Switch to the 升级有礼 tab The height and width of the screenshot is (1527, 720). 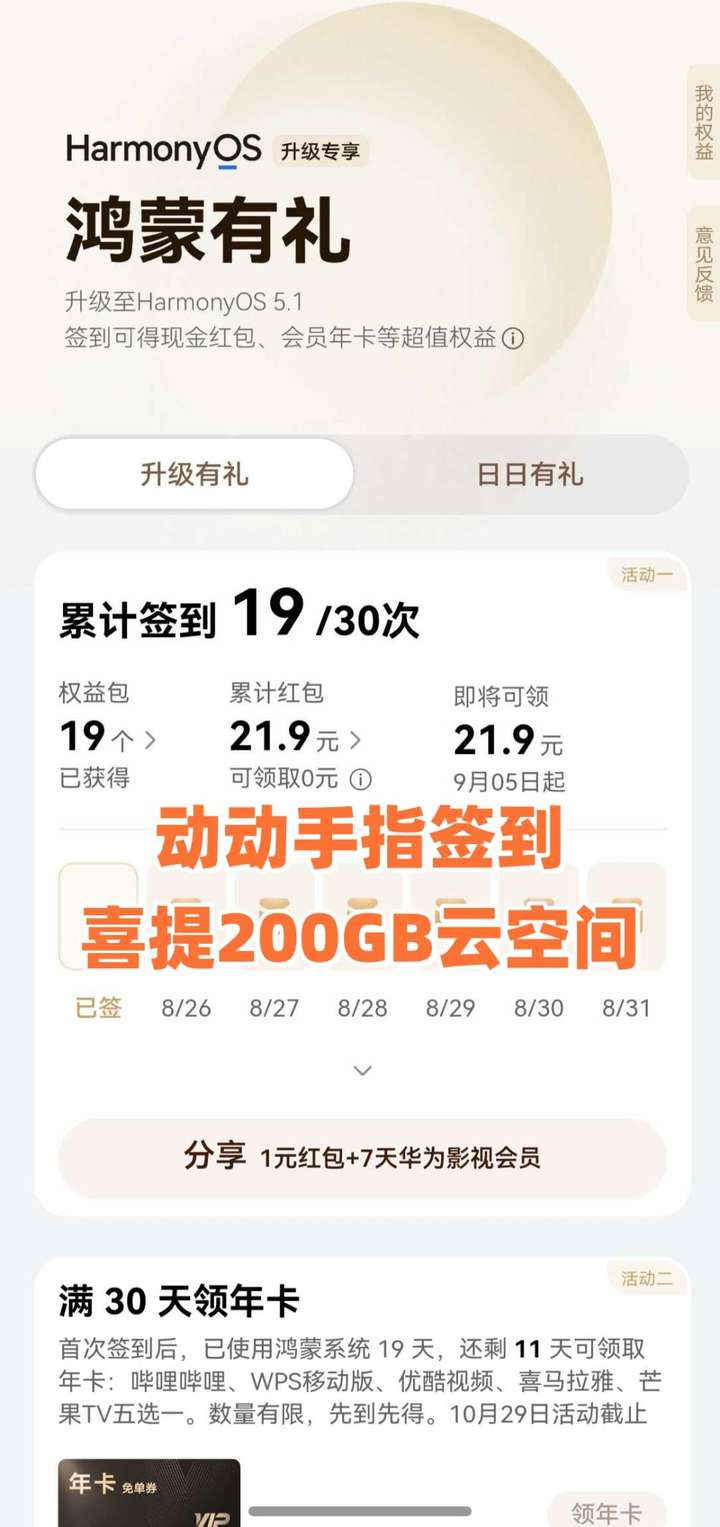194,474
